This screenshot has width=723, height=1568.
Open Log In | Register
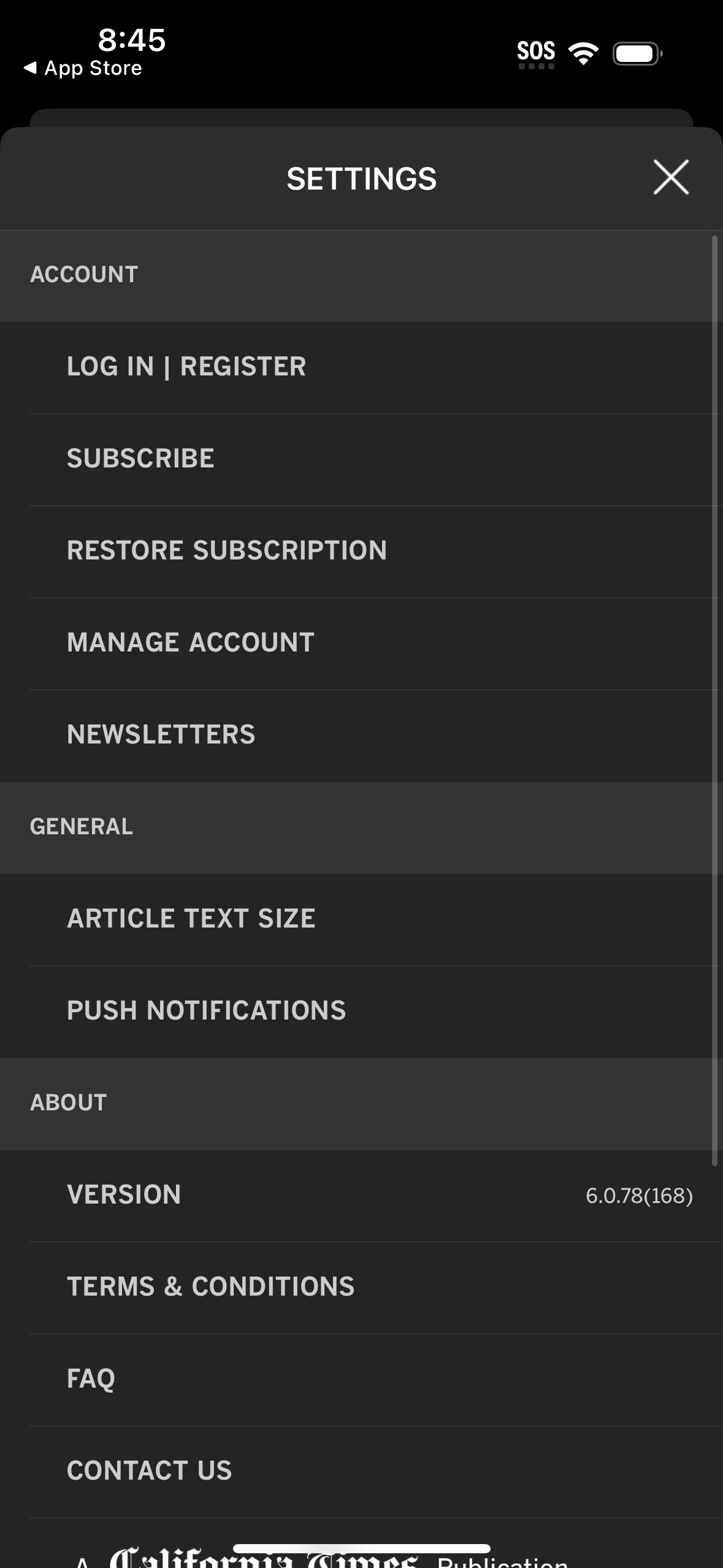[x=186, y=366]
